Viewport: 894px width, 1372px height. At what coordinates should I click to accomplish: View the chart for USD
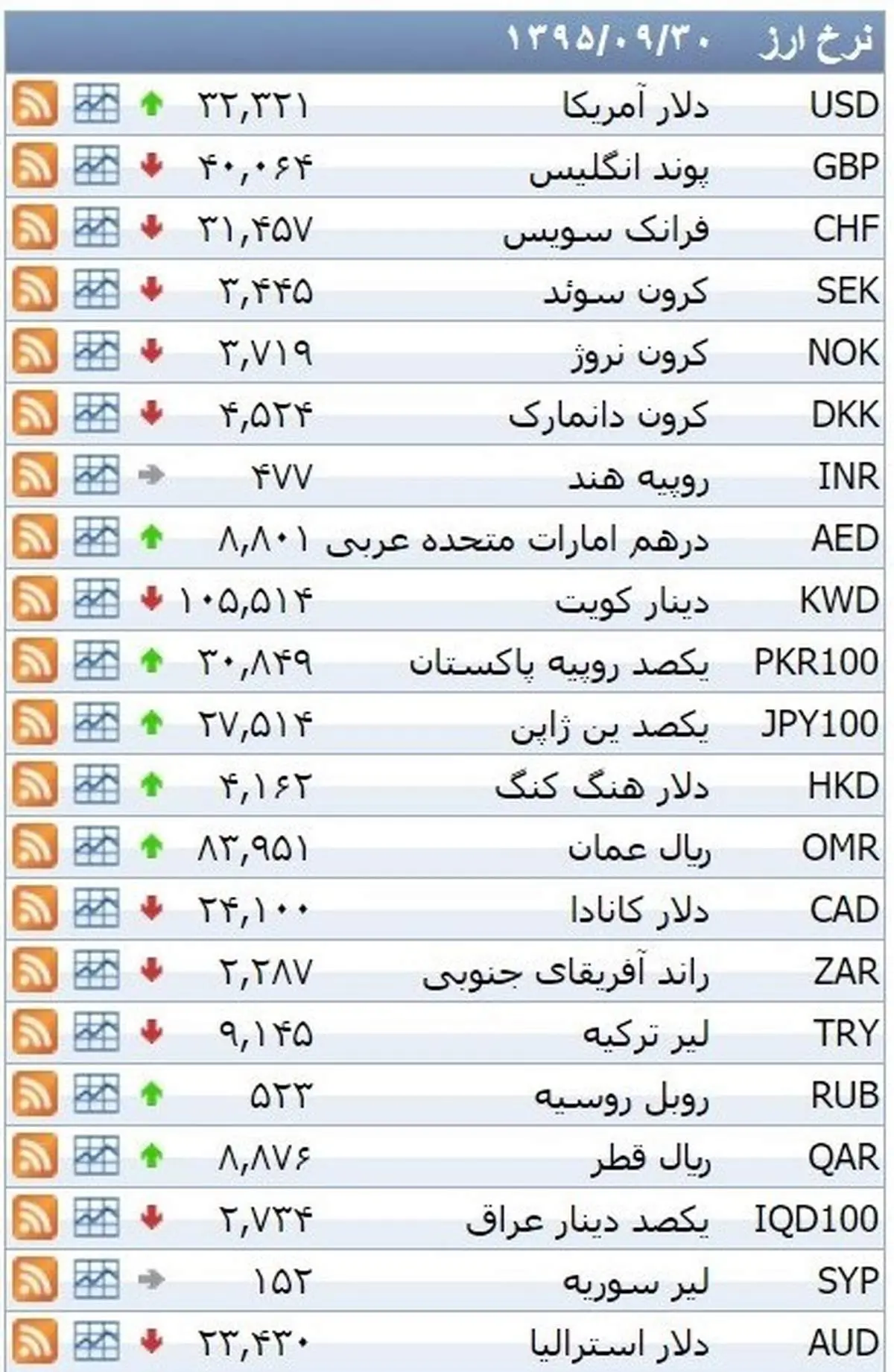[x=96, y=104]
